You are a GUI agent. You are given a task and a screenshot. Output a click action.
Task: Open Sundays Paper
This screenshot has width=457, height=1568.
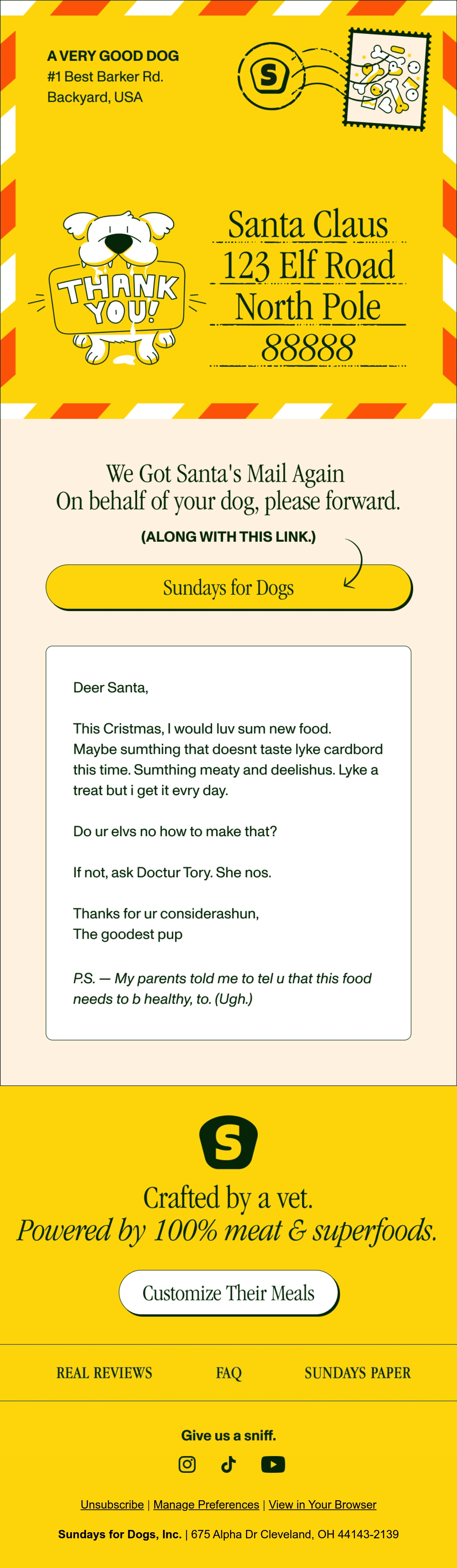[x=357, y=1373]
